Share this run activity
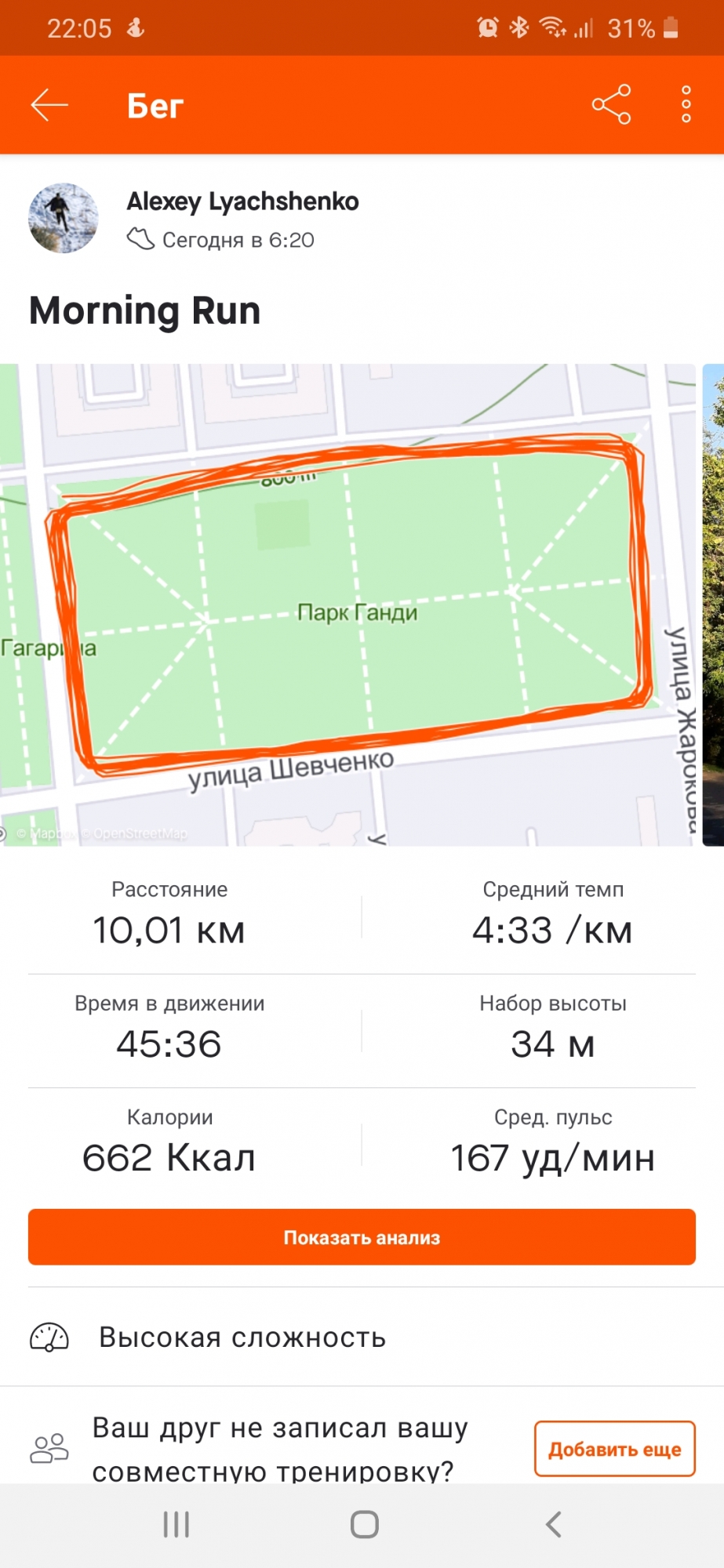Screen dimensions: 724x1568 (x=611, y=104)
